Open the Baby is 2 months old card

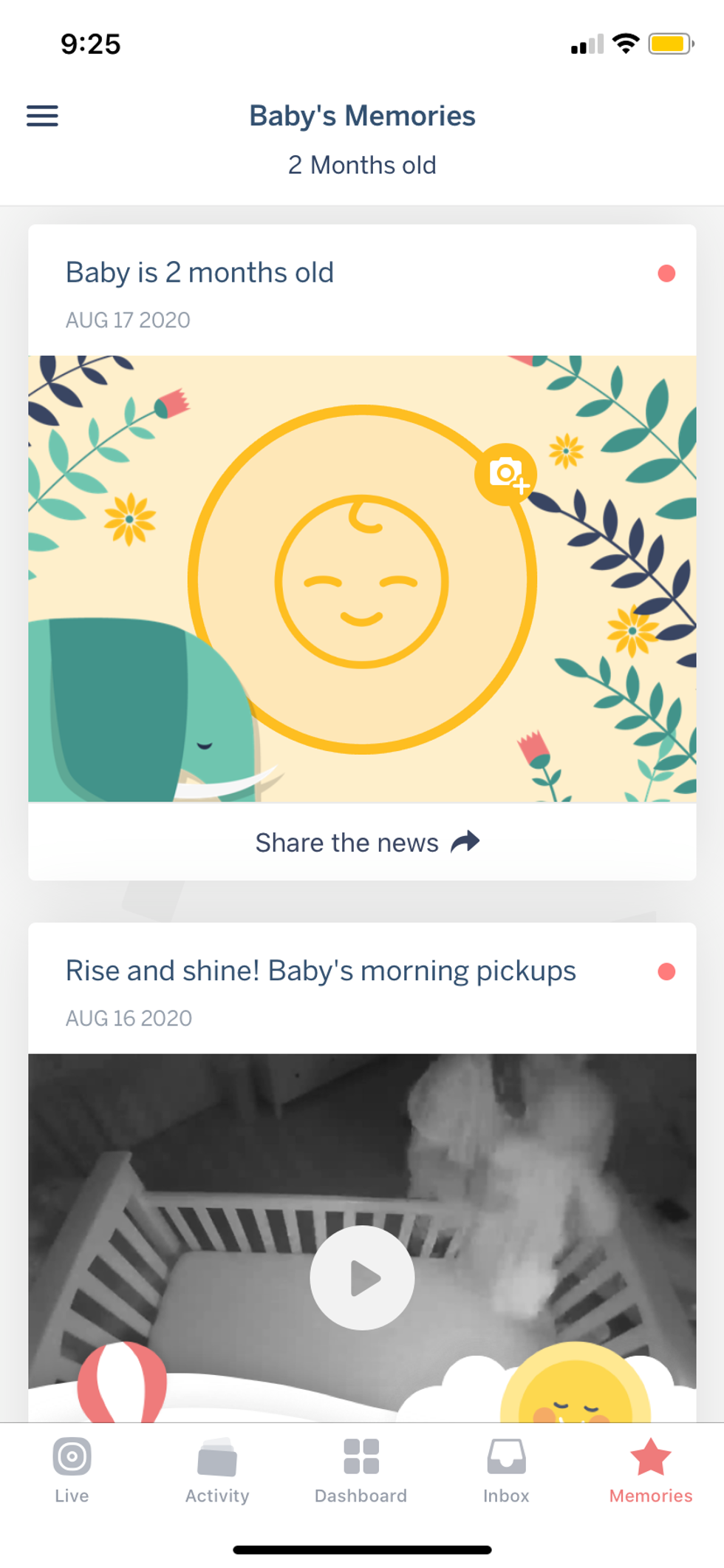point(199,273)
